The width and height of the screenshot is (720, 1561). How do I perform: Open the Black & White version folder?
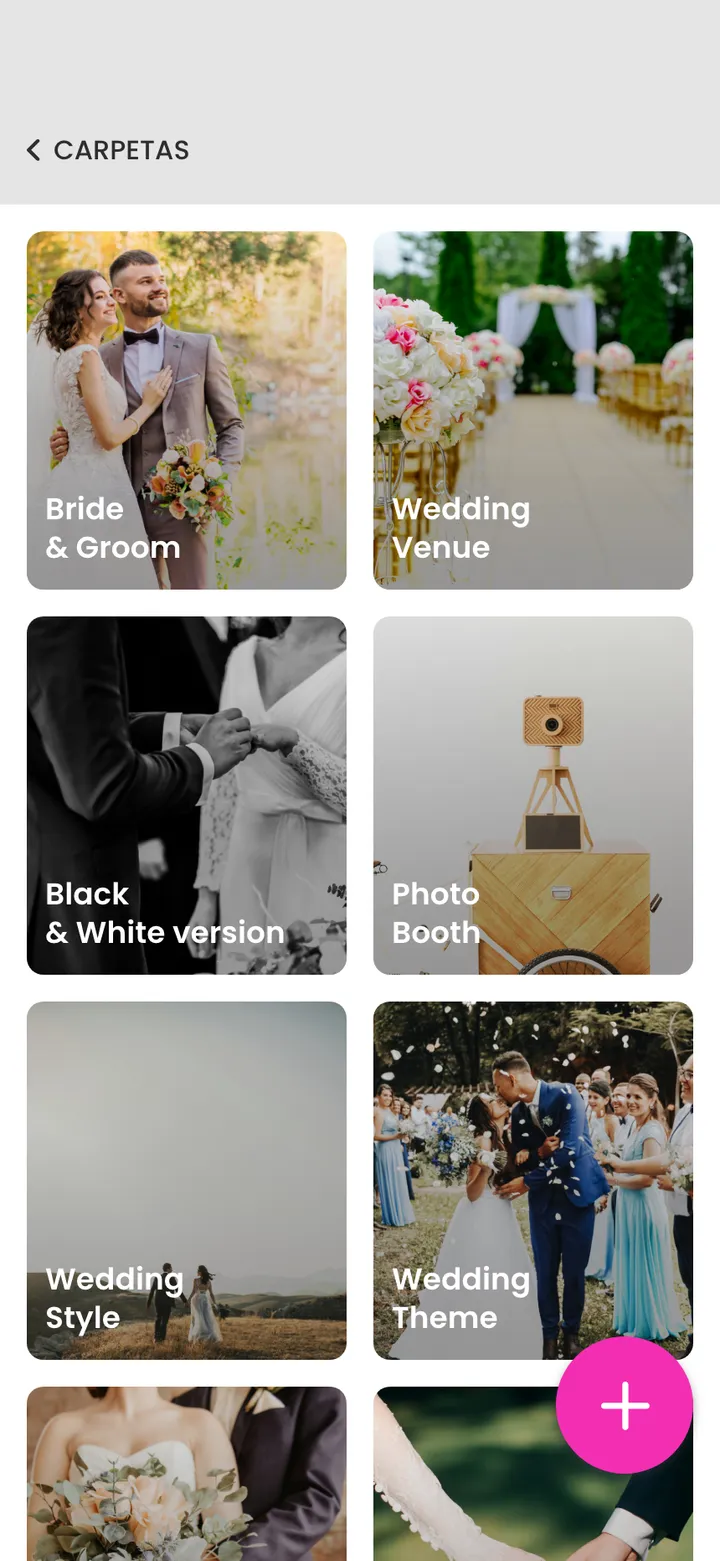pyautogui.click(x=187, y=795)
